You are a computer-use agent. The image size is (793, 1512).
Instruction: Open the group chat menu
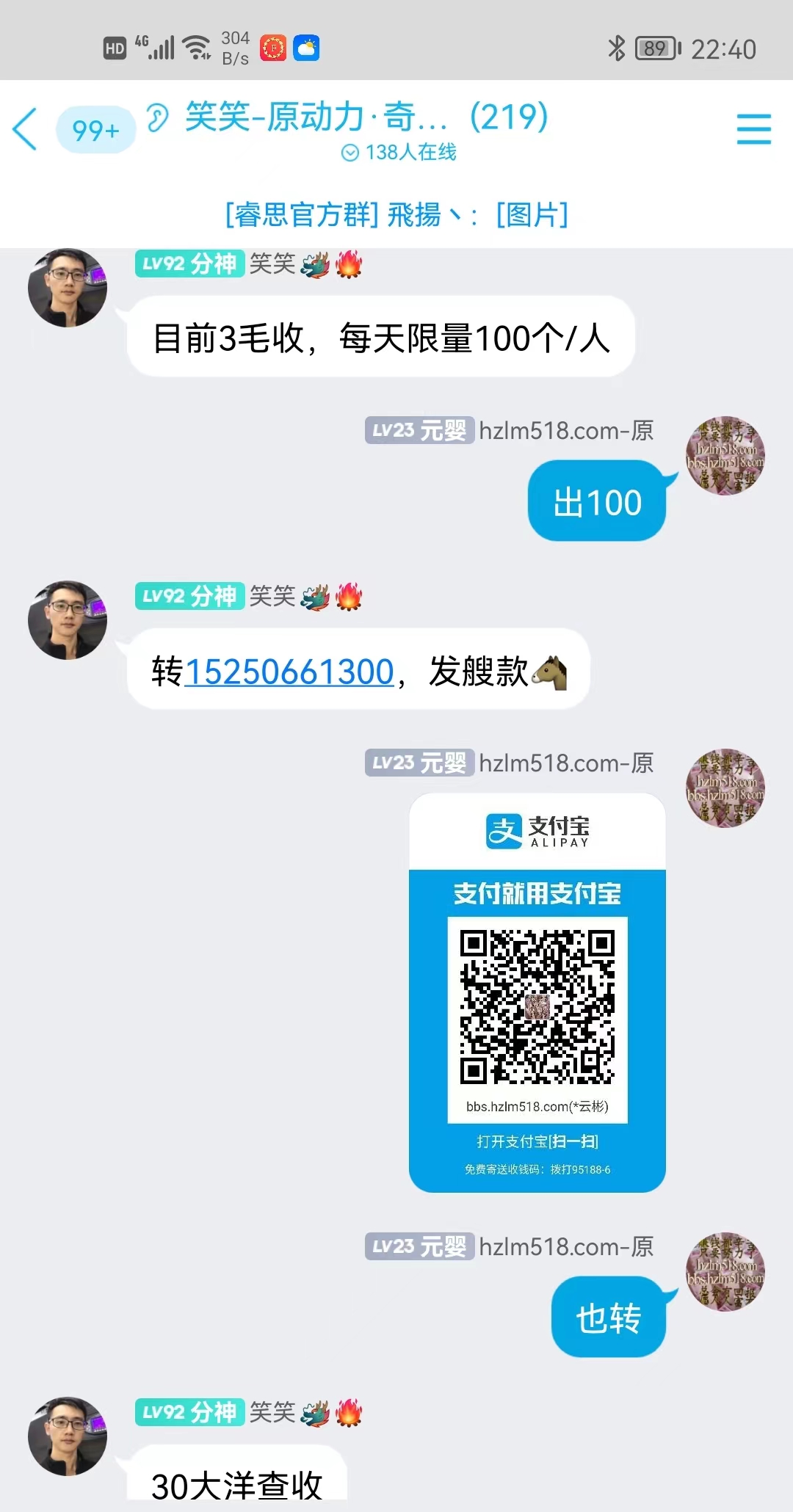pos(753,129)
